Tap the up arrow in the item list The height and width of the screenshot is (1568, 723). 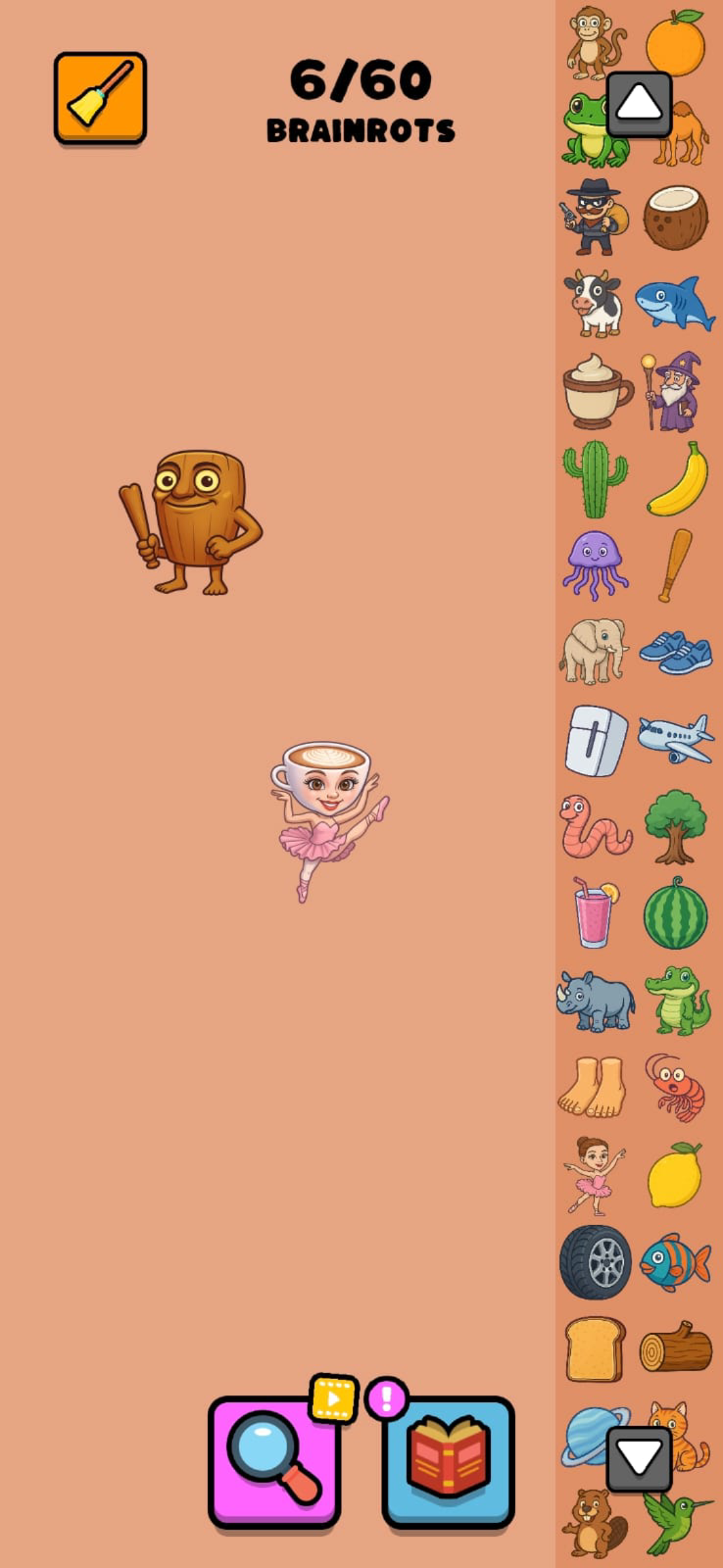click(639, 104)
